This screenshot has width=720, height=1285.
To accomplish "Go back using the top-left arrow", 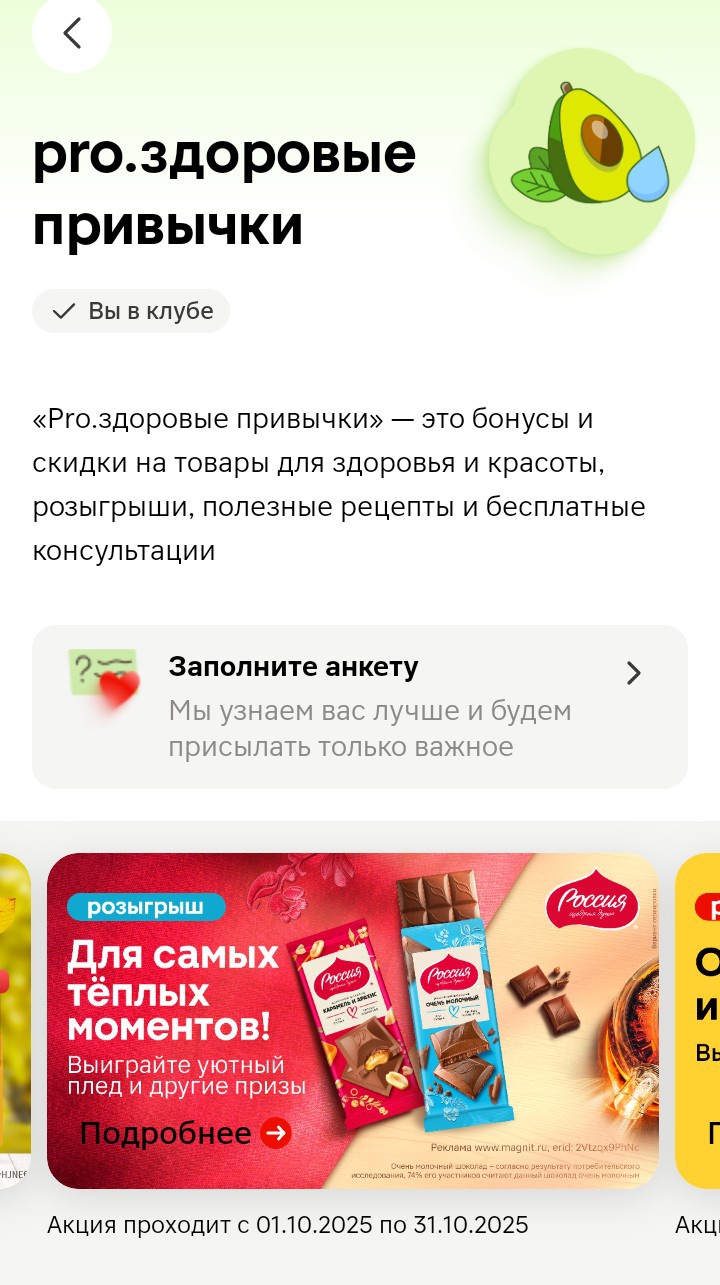I will pyautogui.click(x=71, y=34).
